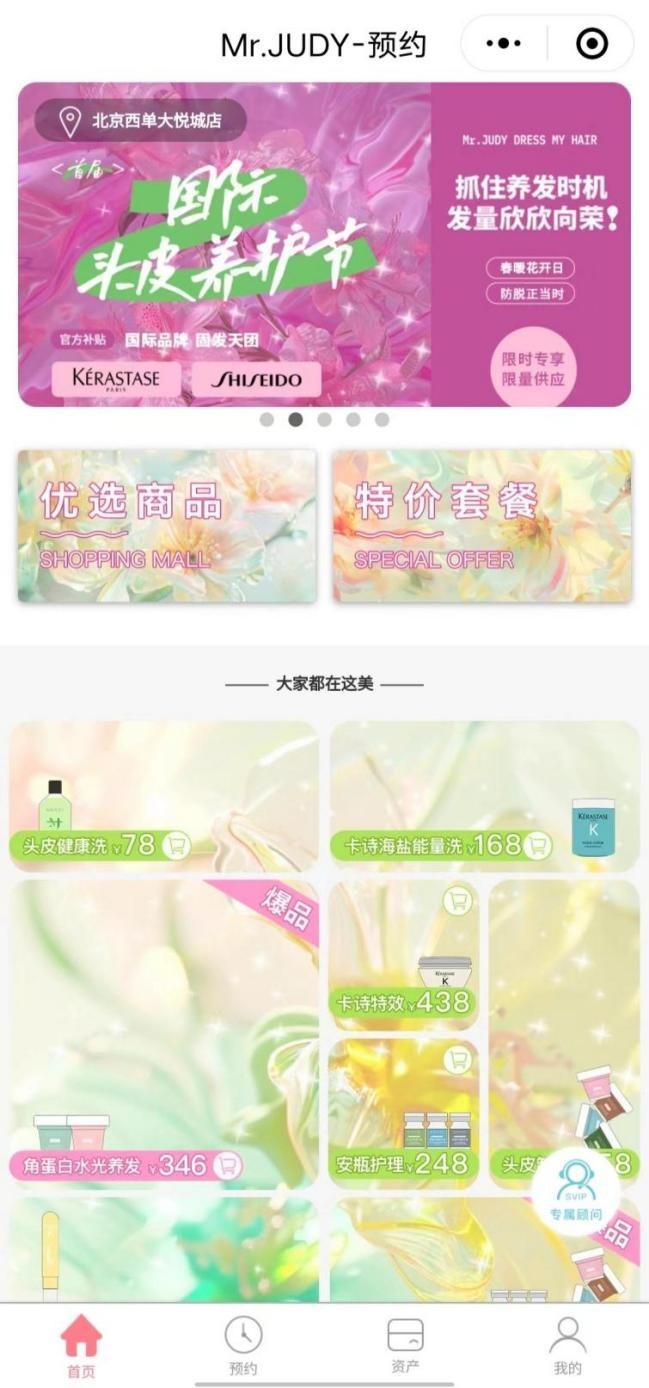Contact the SVIP 专属顾问 advisor
The width and height of the screenshot is (649, 1388).
576,1190
